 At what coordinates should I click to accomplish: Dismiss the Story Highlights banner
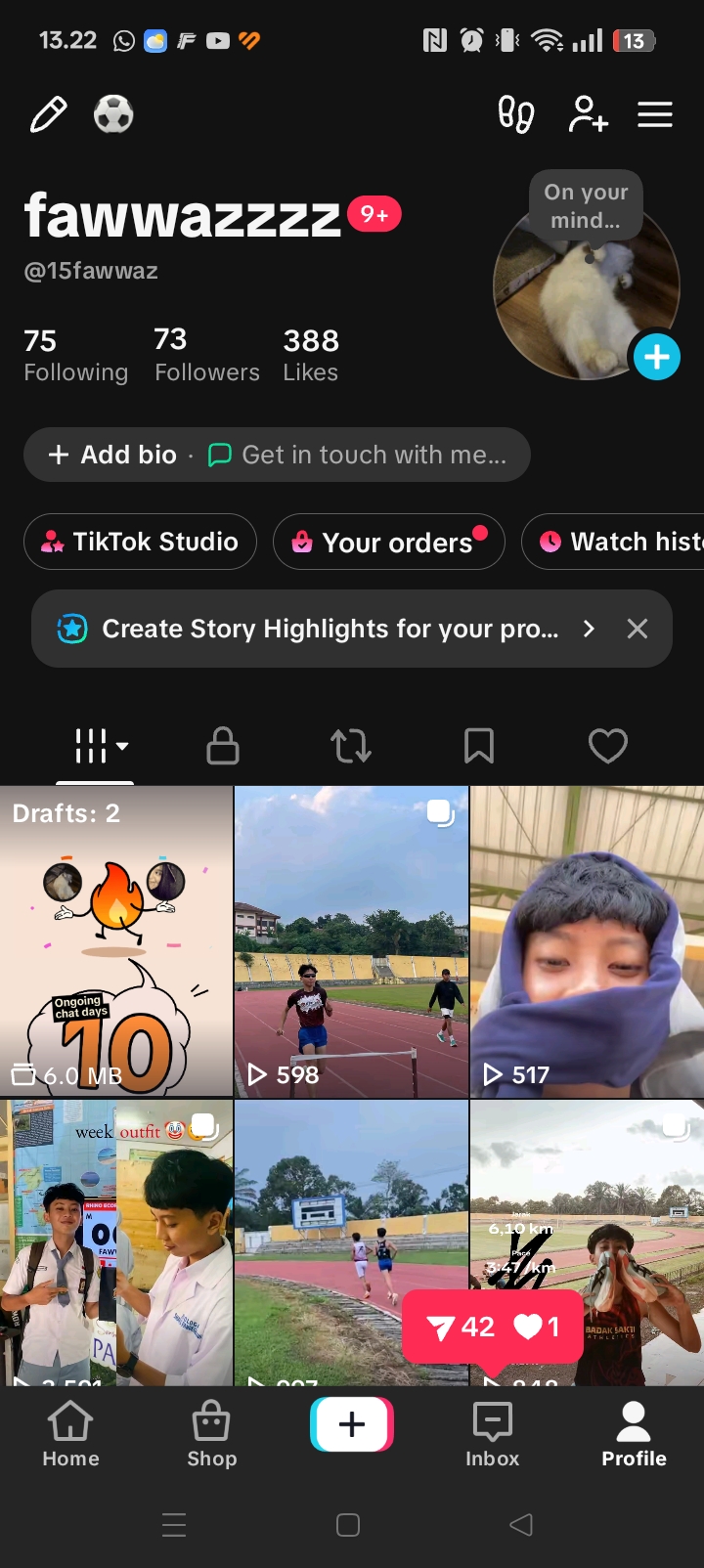click(638, 629)
